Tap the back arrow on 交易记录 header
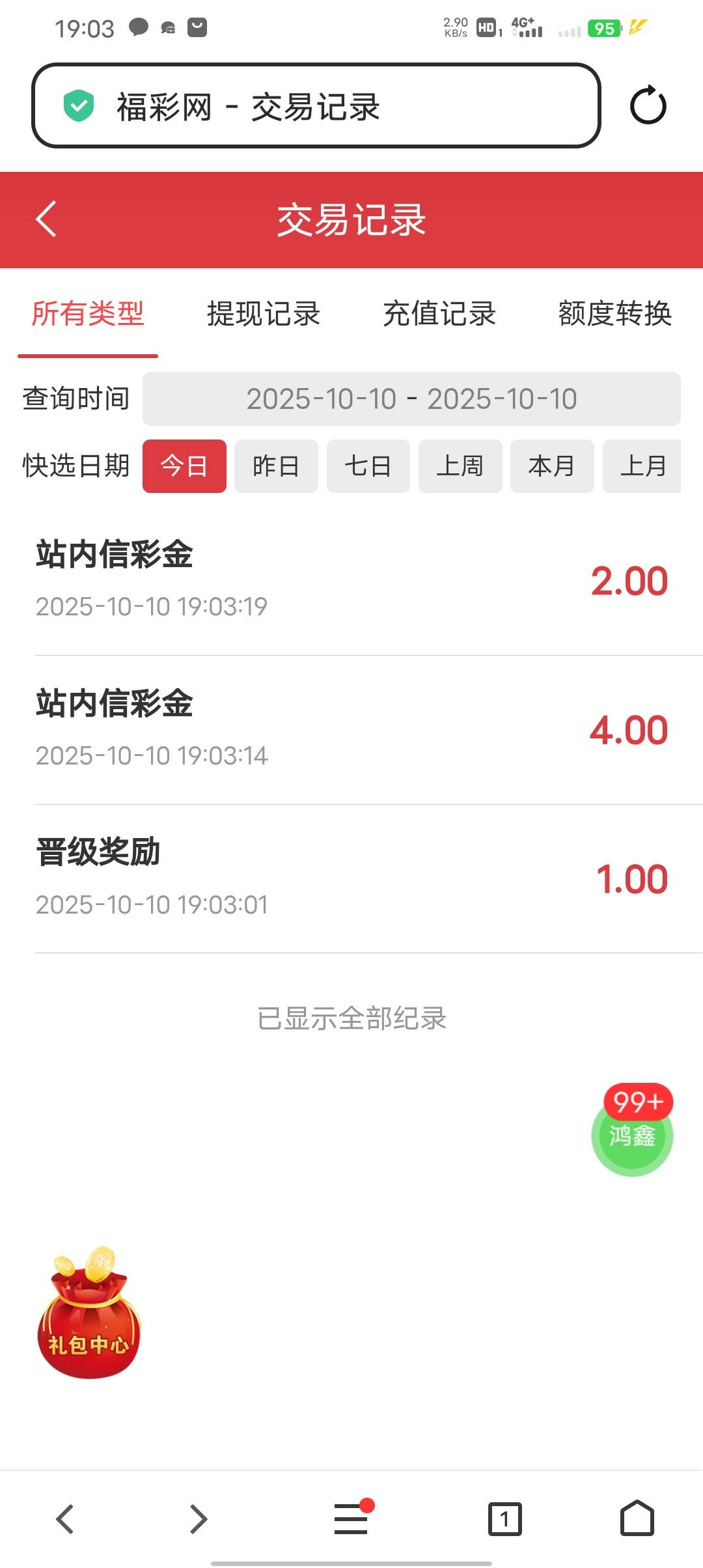703x1568 pixels. 46,220
